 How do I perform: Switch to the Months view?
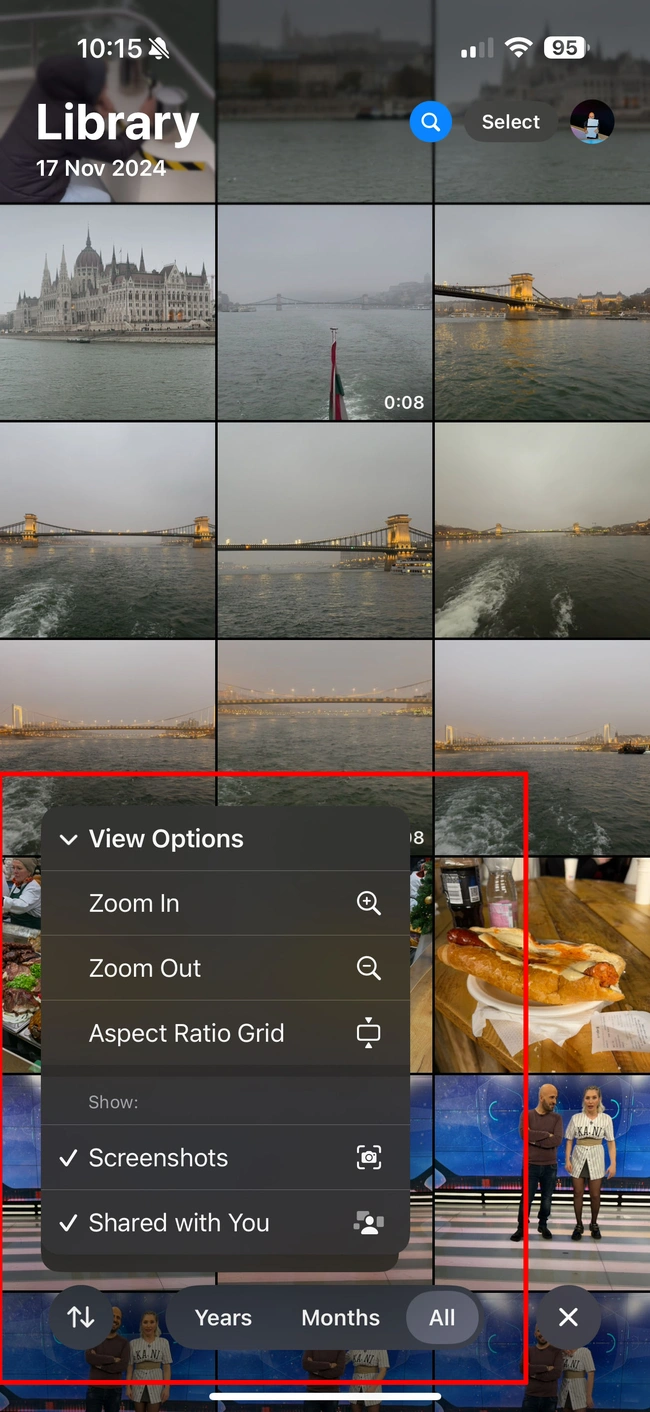340,1318
